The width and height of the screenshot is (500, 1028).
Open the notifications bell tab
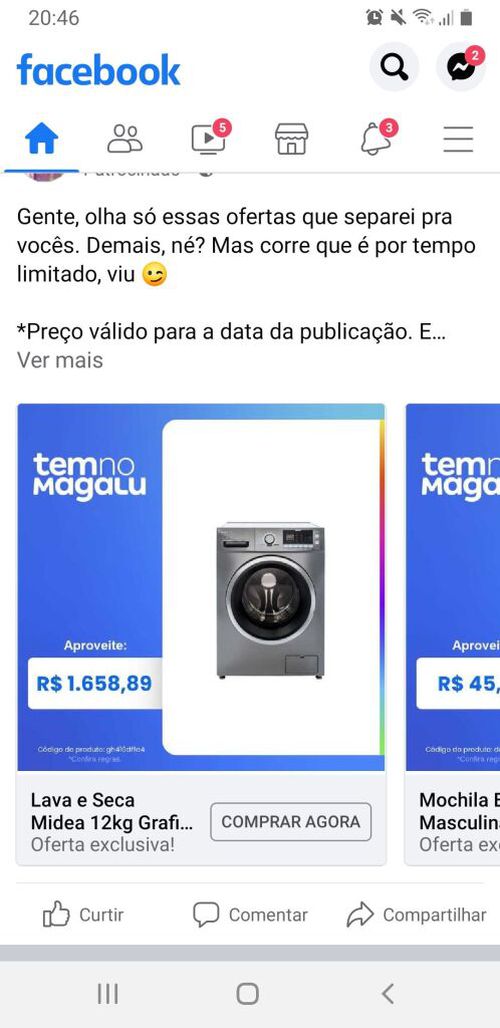375,139
